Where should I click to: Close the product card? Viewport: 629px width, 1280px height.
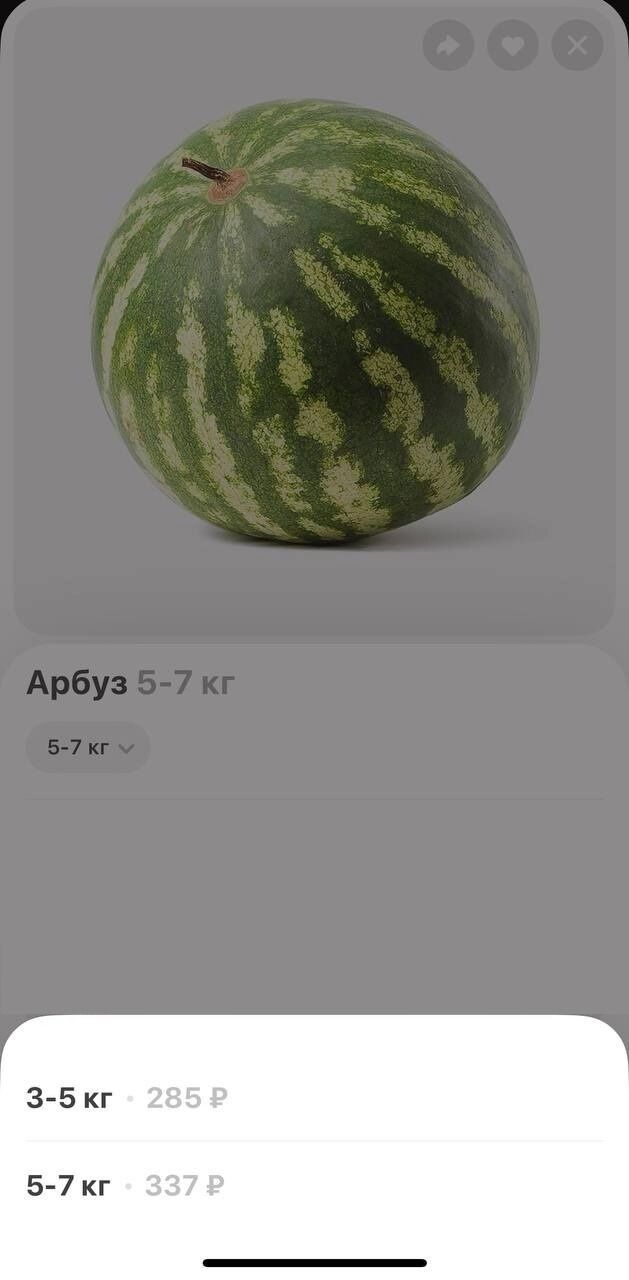point(577,45)
